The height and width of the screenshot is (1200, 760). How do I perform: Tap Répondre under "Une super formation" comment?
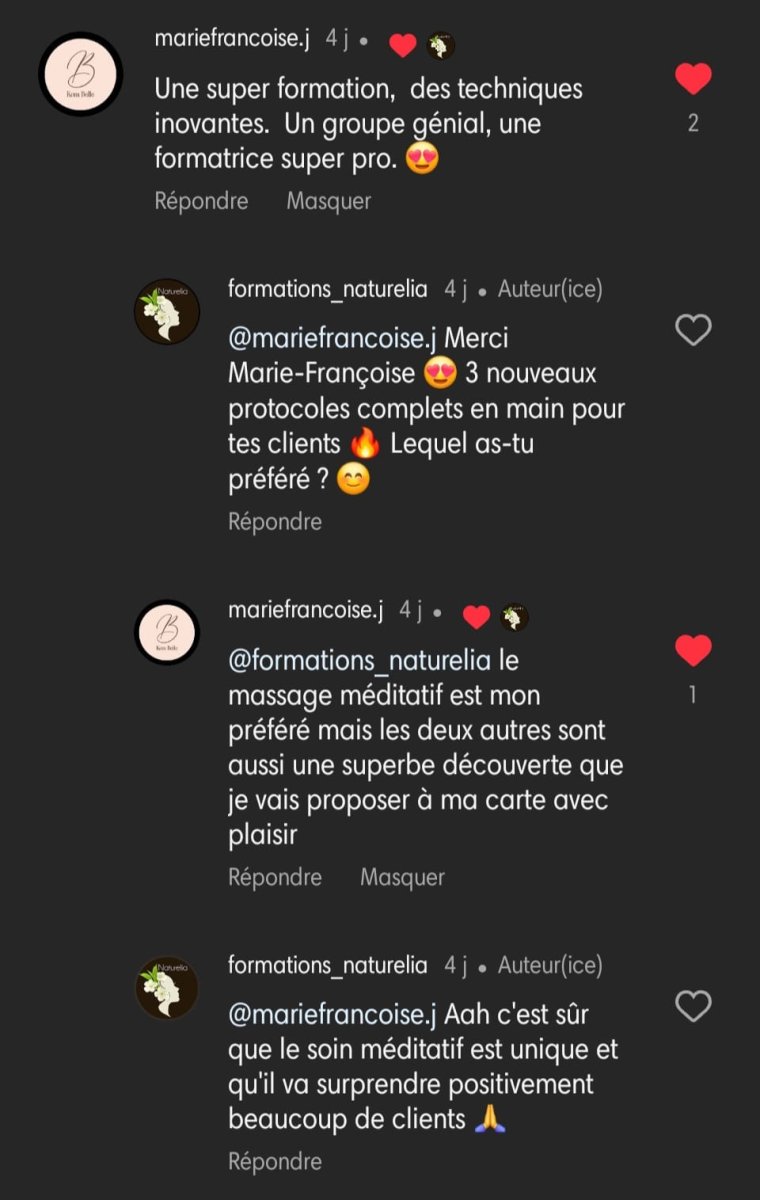[x=201, y=201]
